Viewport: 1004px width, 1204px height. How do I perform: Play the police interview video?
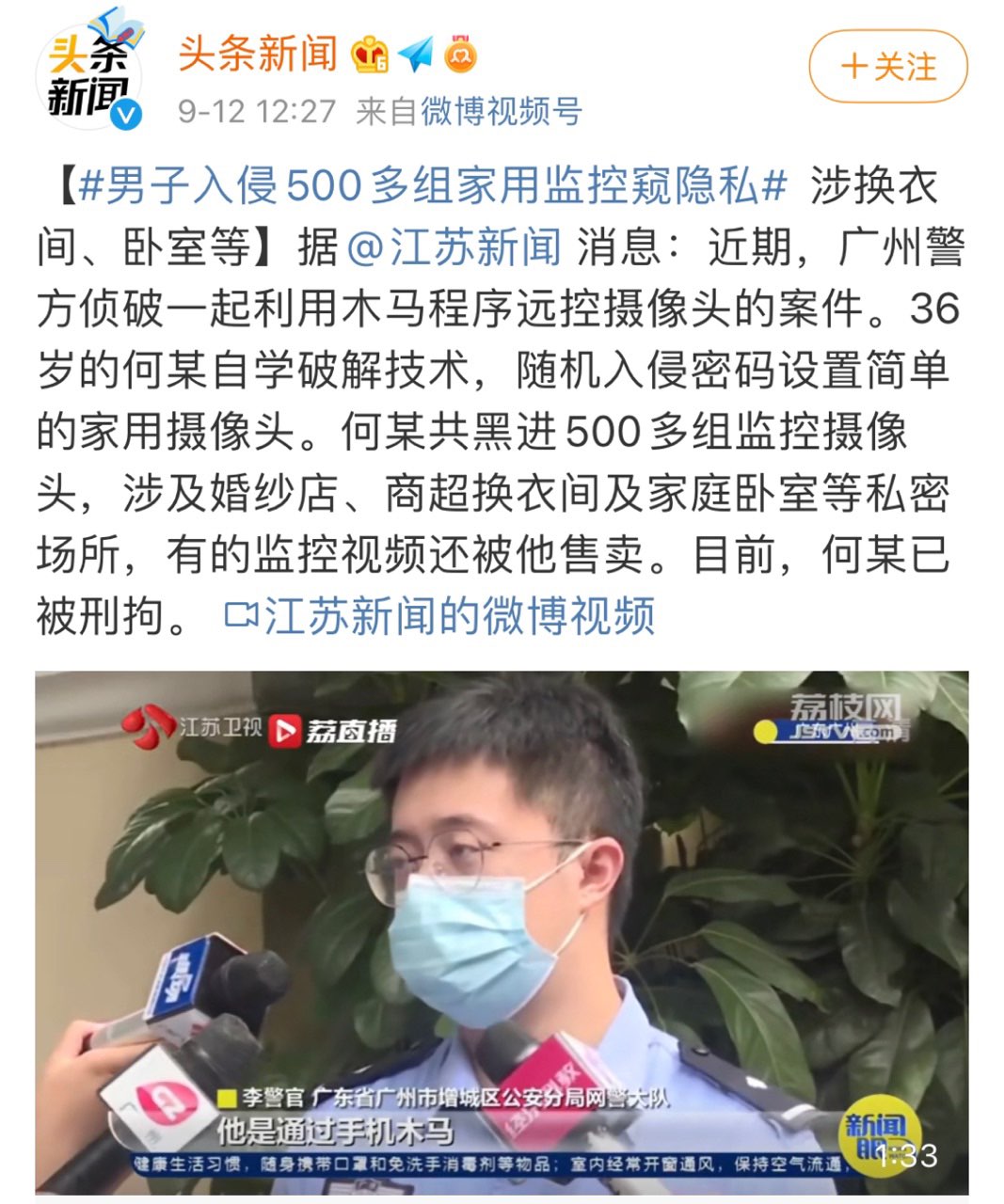502,931
